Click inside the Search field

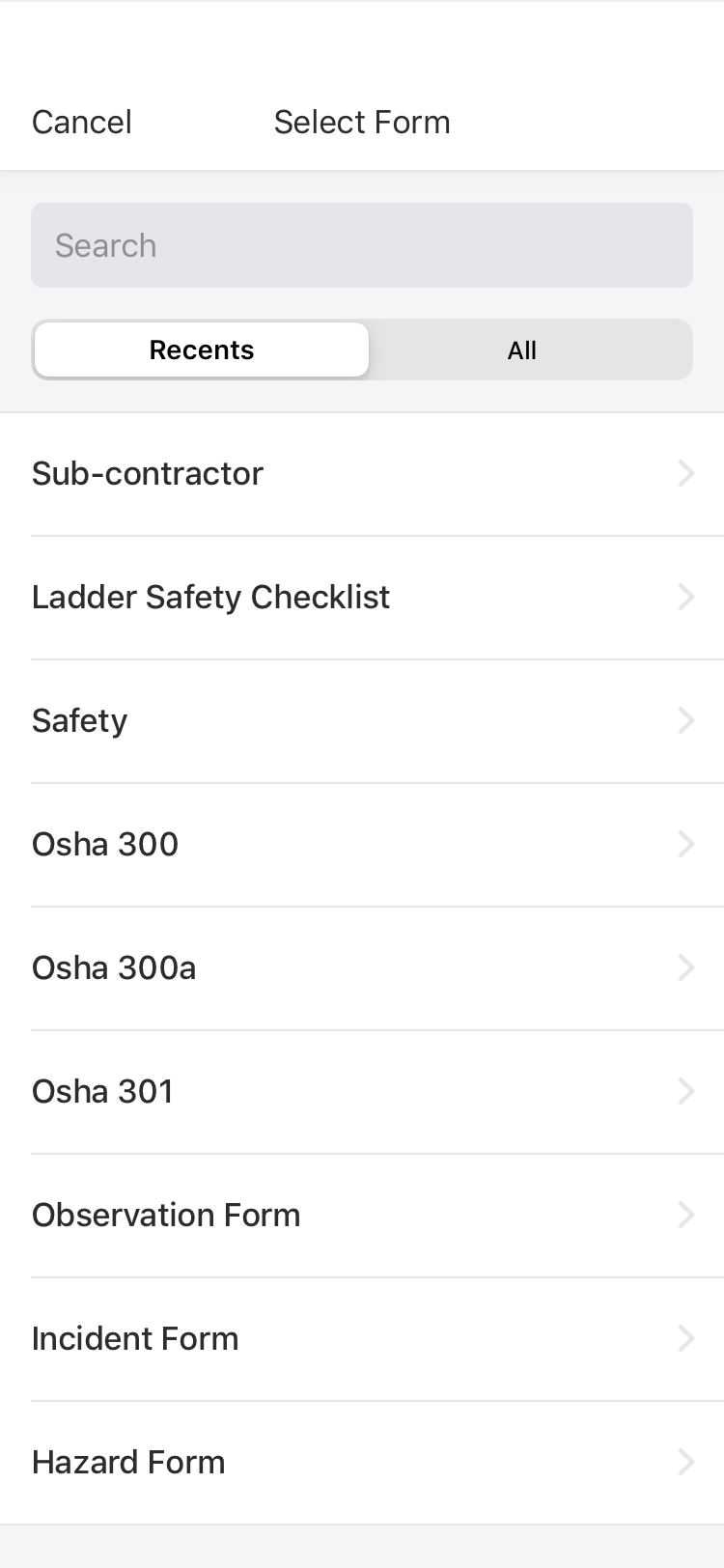click(x=362, y=245)
